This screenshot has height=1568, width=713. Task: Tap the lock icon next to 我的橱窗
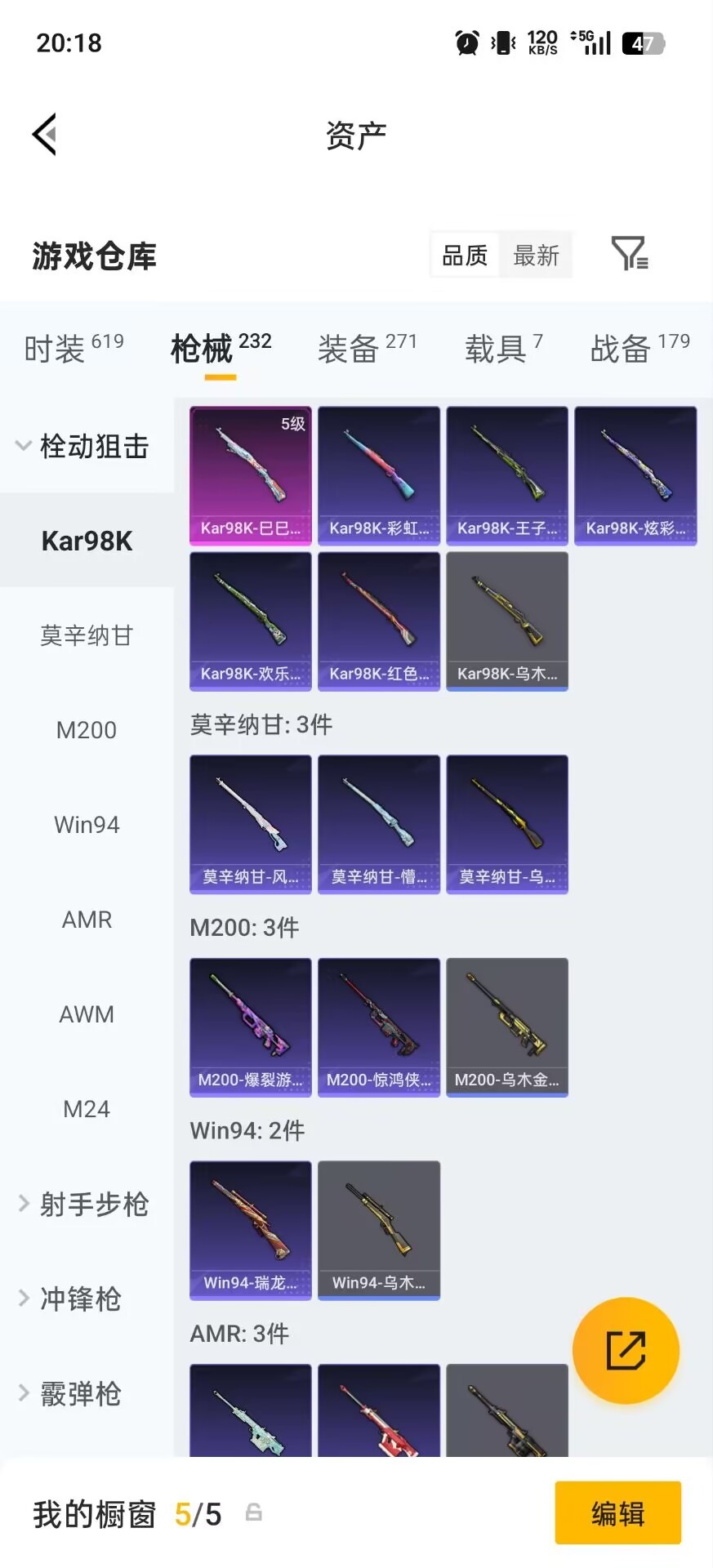coord(253,1512)
